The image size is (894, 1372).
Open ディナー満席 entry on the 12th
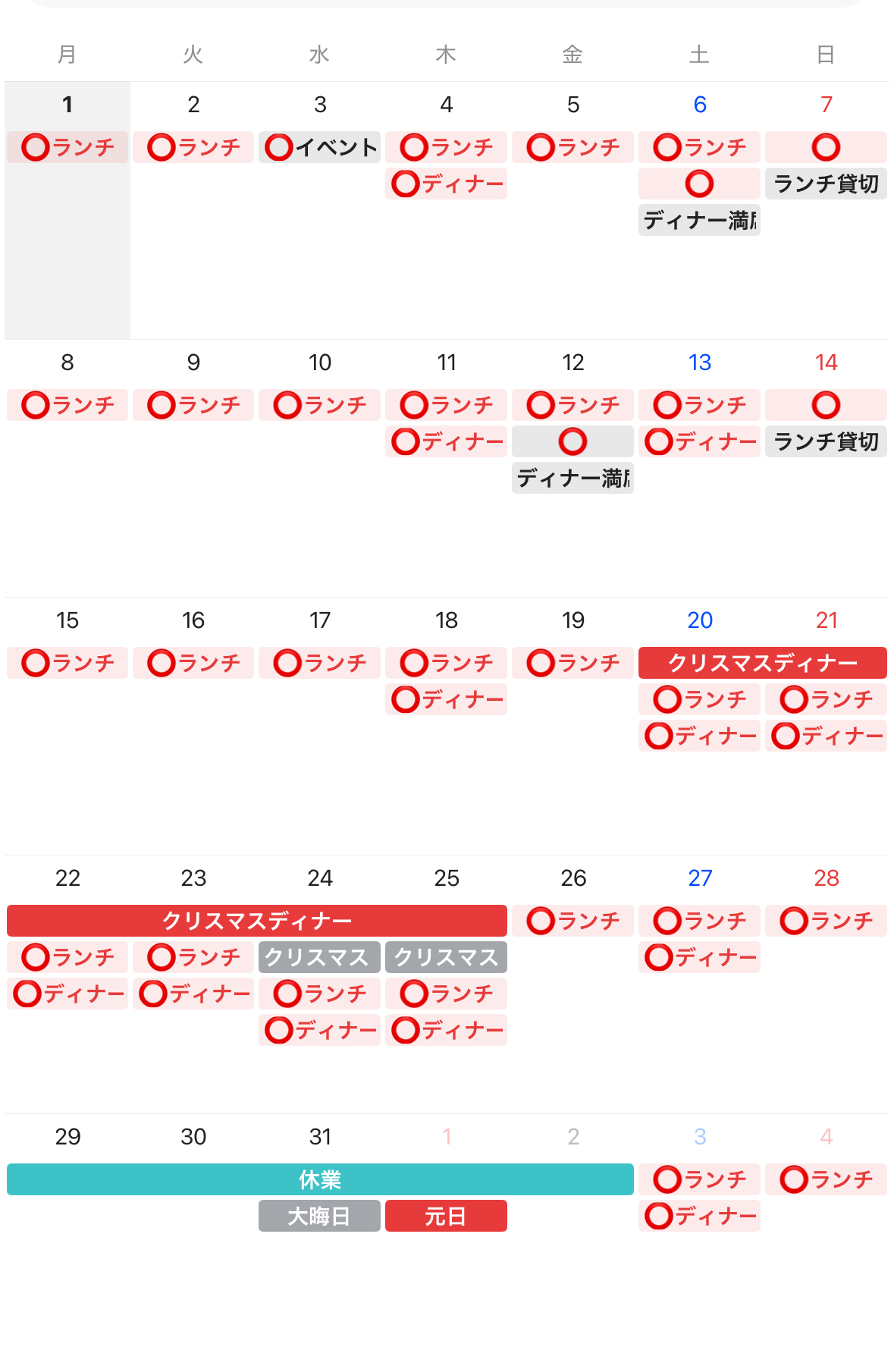pyautogui.click(x=572, y=478)
